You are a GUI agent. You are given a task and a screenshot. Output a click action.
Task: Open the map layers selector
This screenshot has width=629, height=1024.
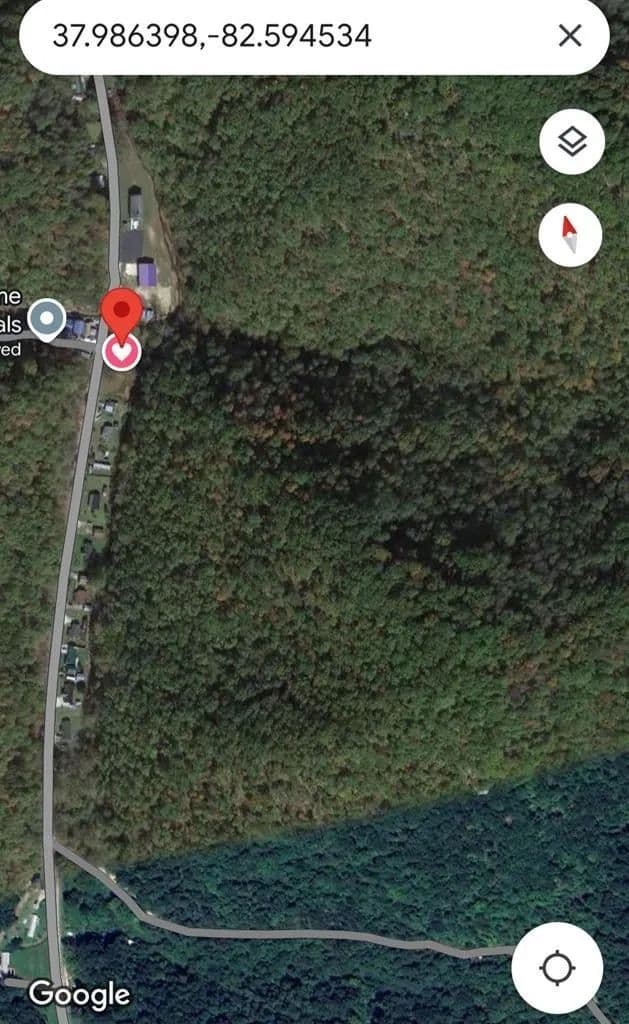[x=571, y=142]
